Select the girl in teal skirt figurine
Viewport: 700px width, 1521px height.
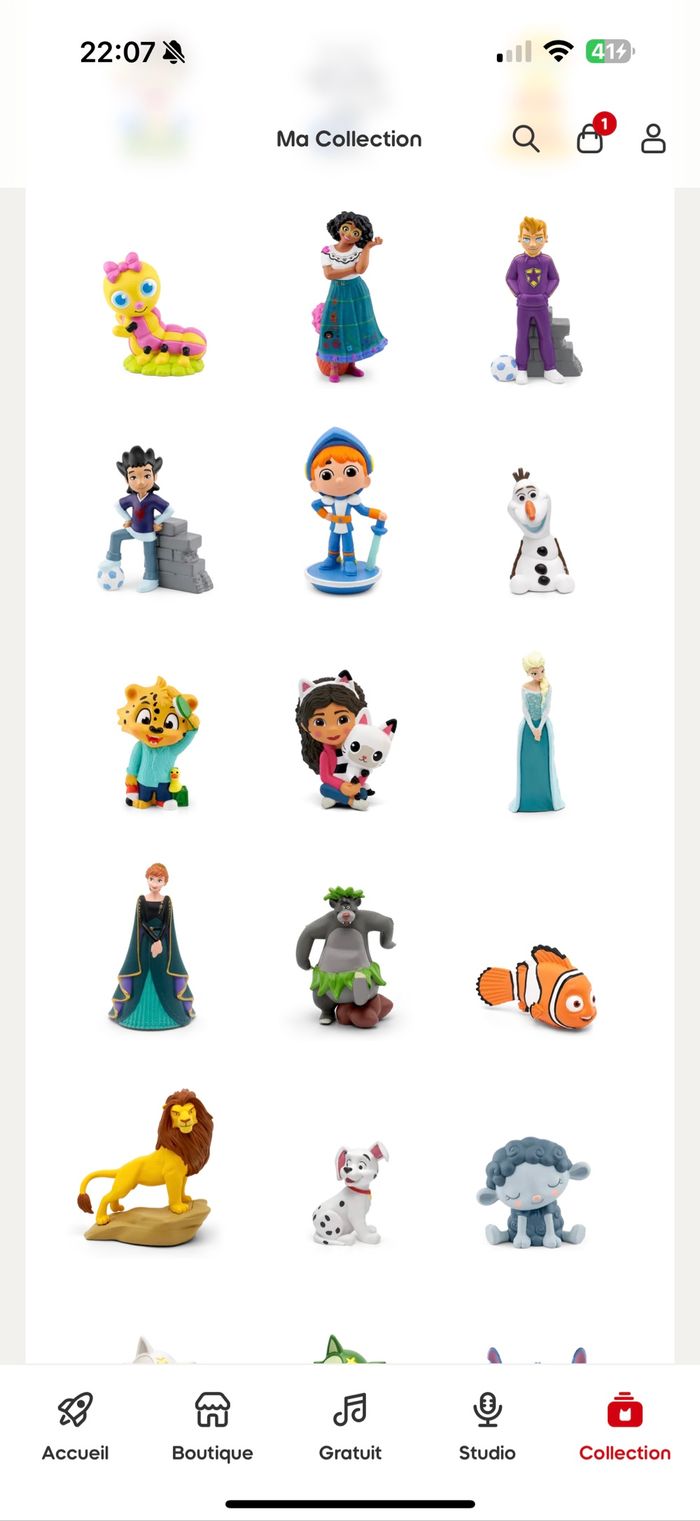[350, 297]
